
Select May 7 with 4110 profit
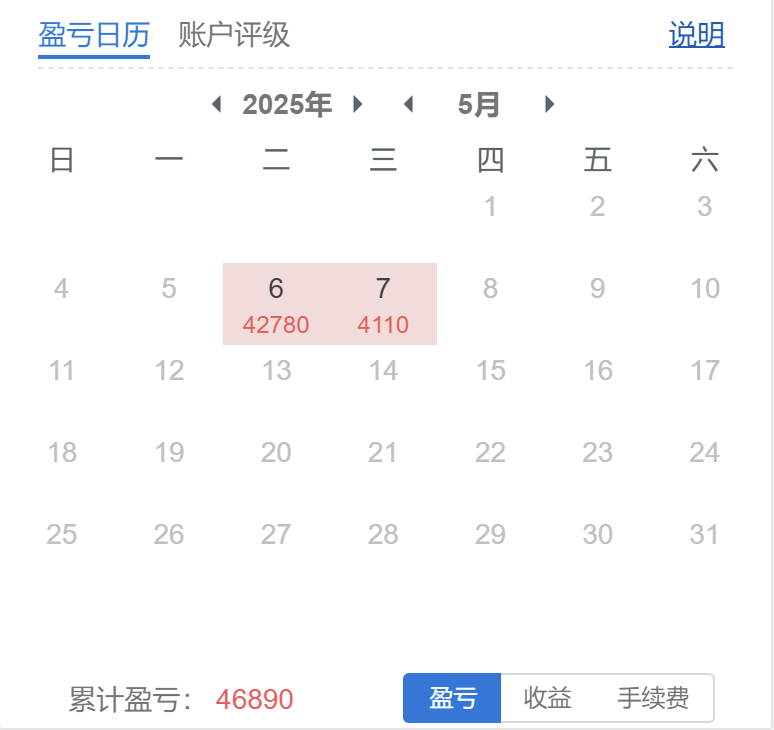[383, 304]
